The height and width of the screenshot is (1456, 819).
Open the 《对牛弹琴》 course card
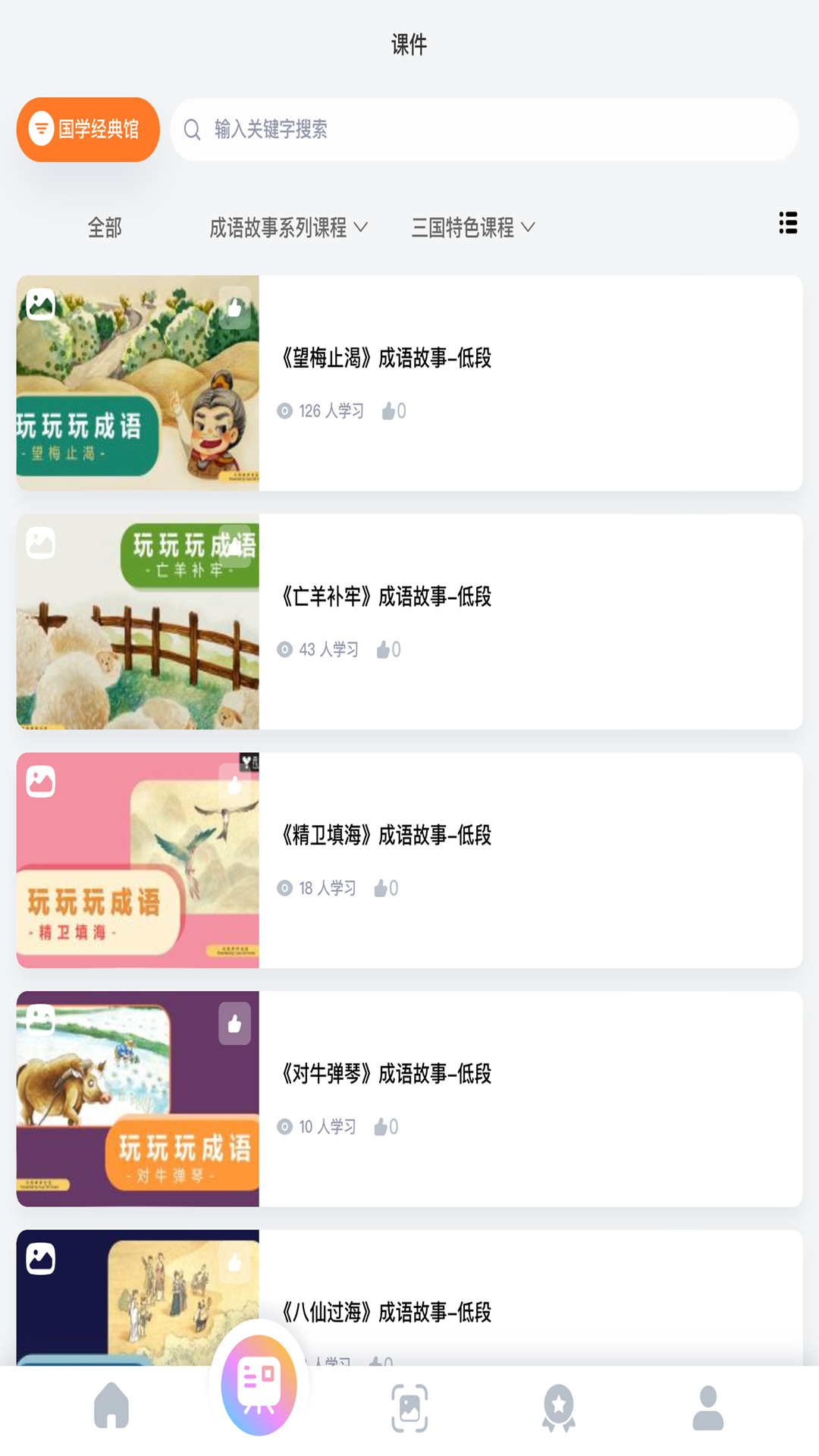point(529,1099)
